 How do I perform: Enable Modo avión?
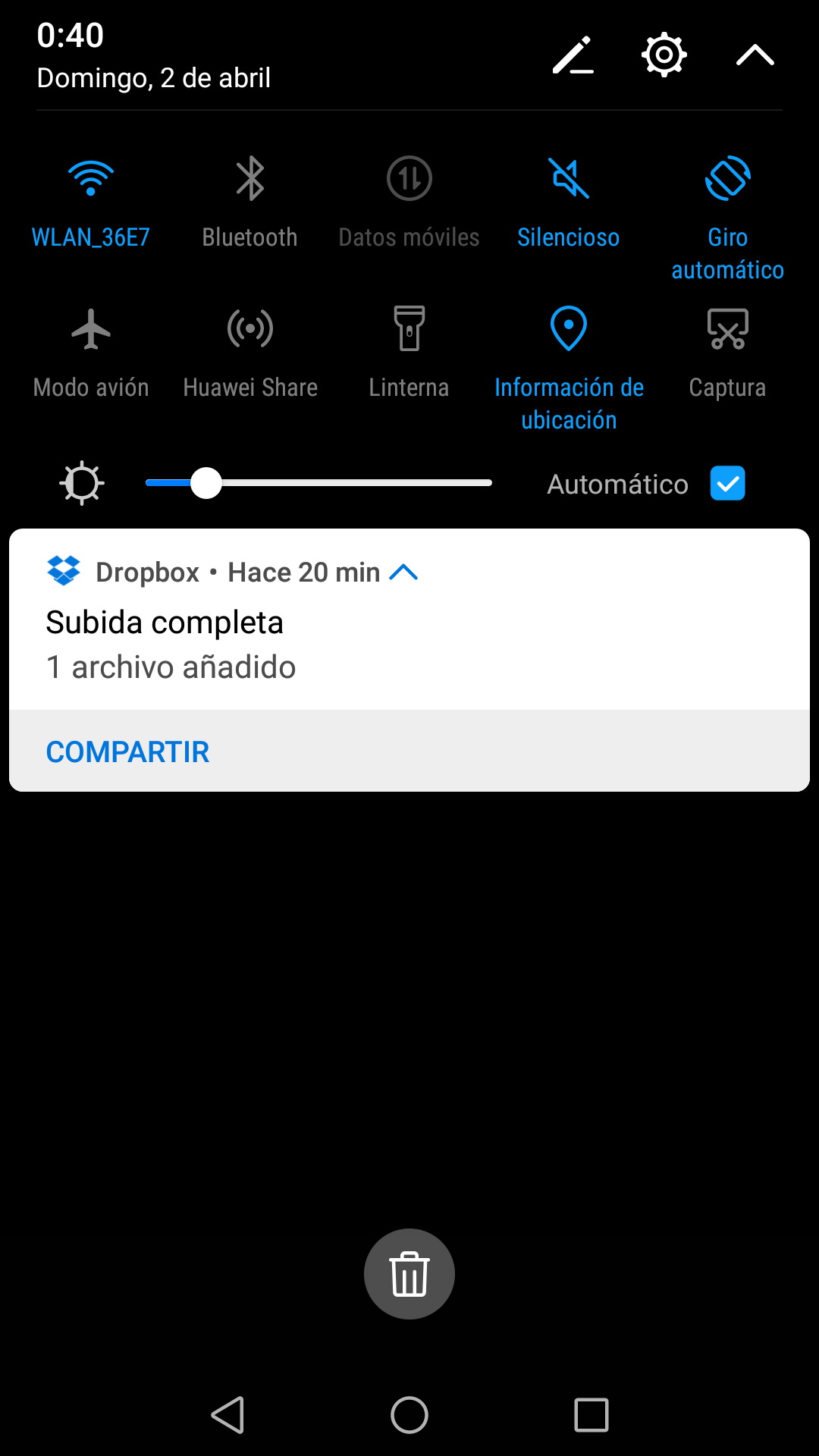point(91,353)
